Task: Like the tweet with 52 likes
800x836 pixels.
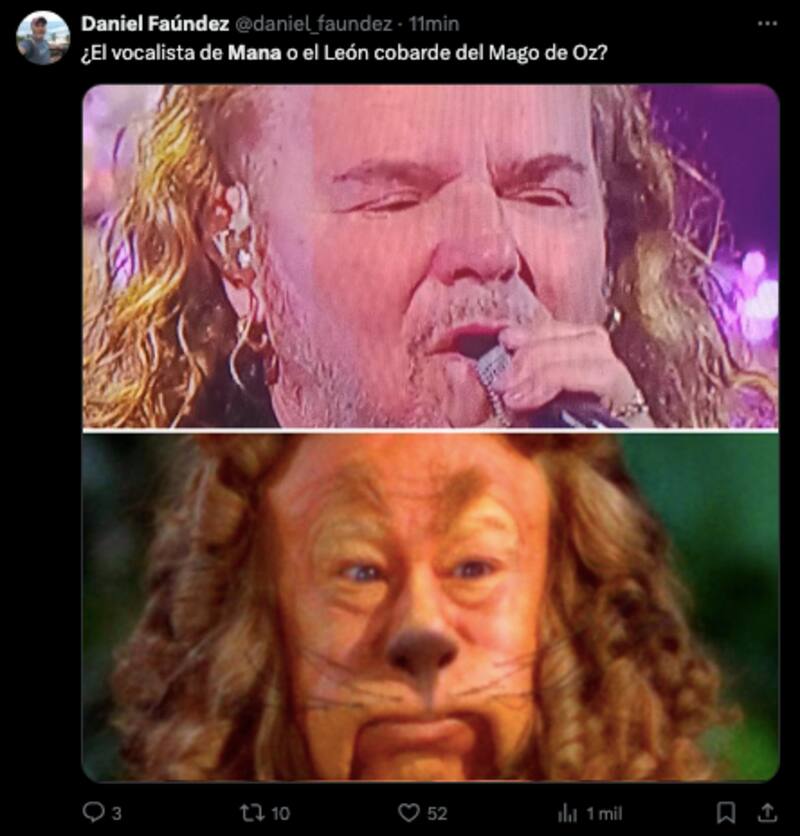Action: pos(409,812)
